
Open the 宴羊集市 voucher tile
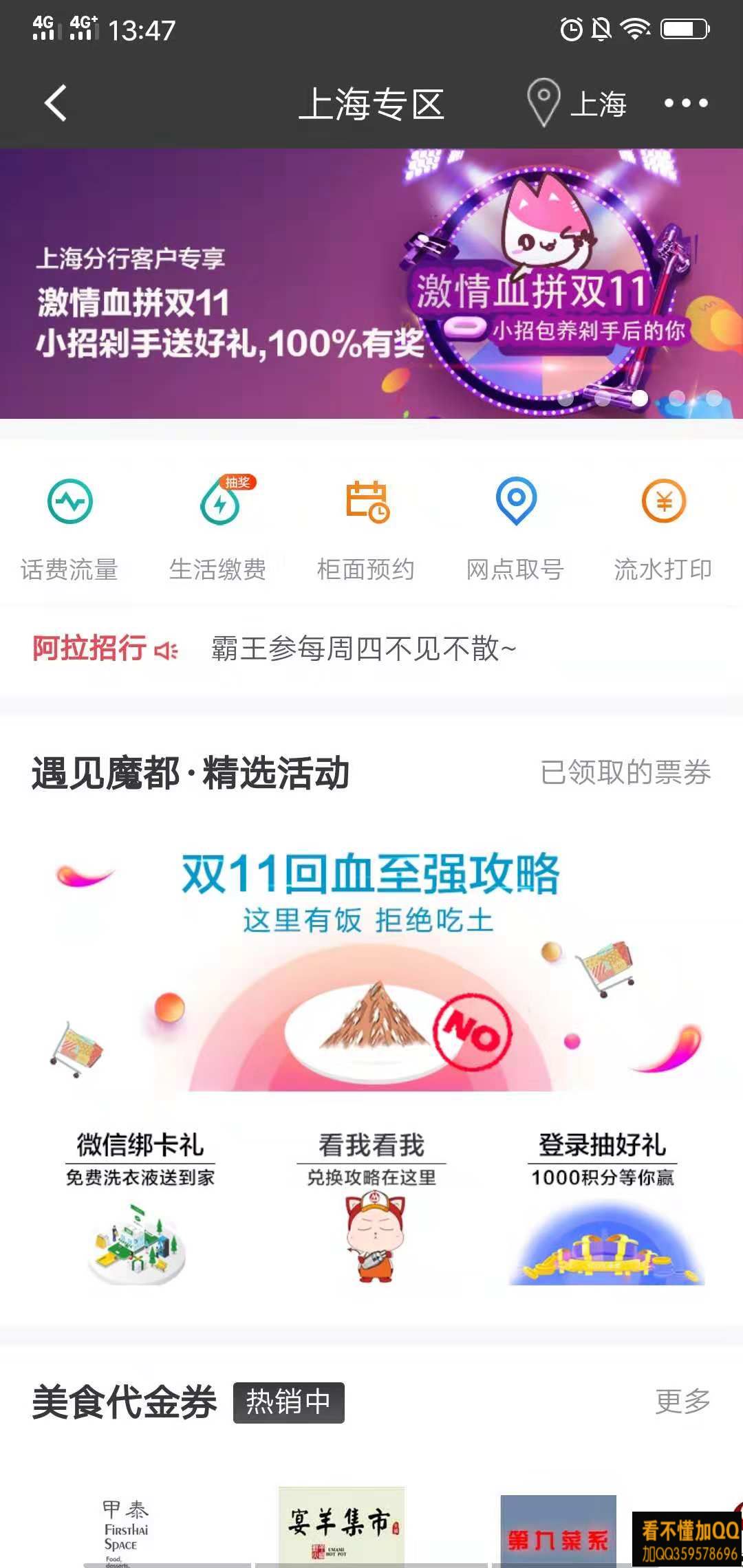click(341, 1527)
